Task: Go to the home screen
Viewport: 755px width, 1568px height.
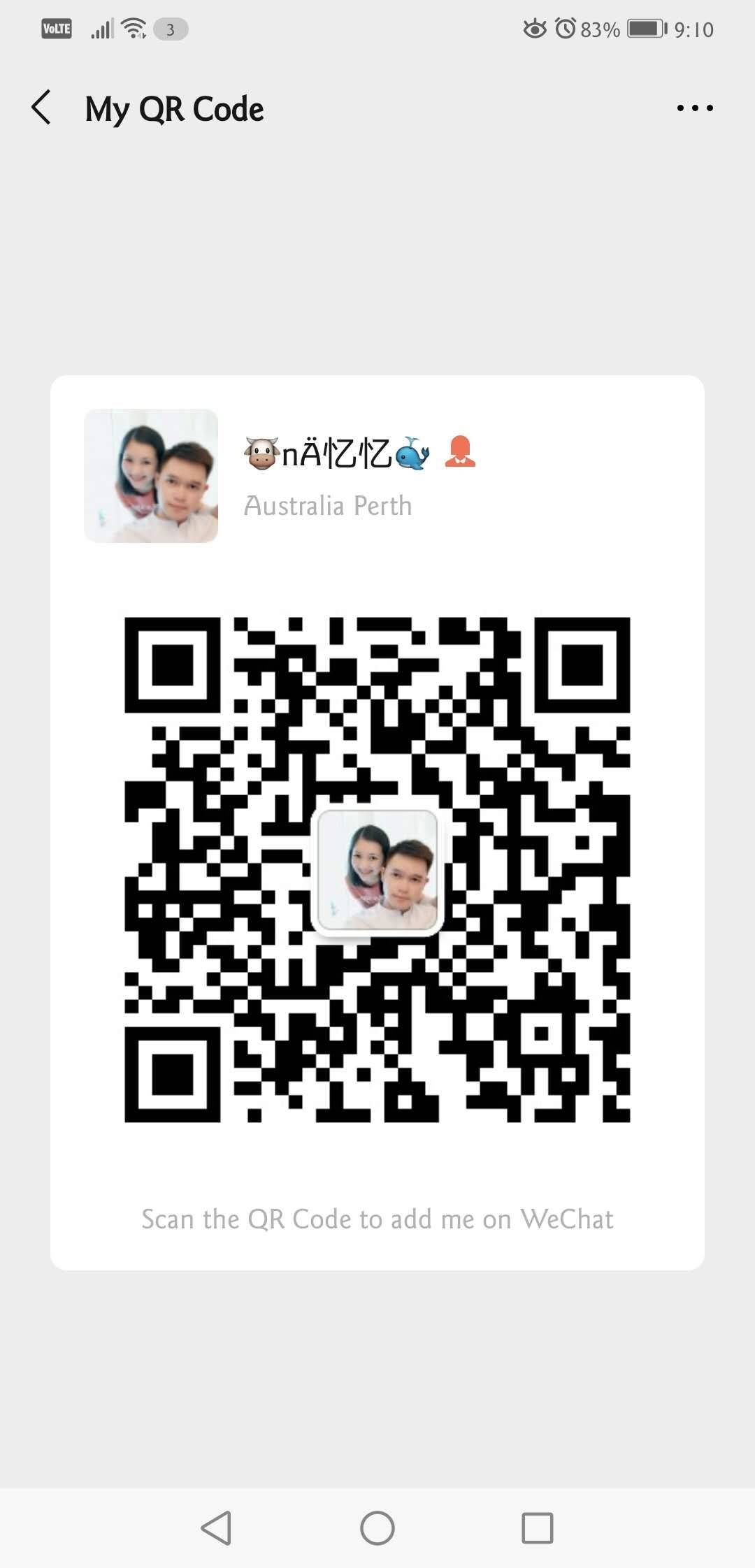Action: (377, 1528)
